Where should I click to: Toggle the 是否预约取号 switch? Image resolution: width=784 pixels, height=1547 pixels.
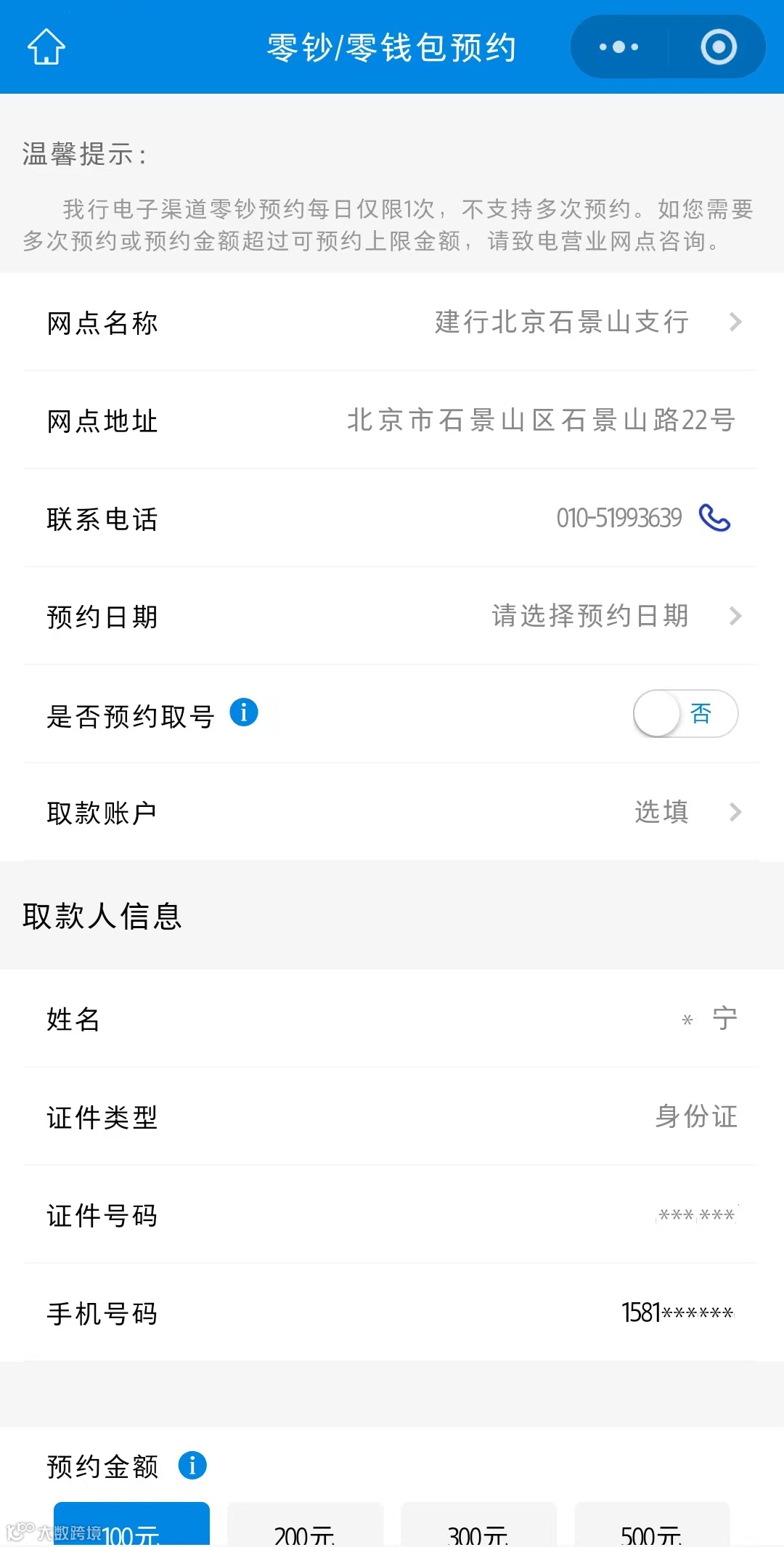685,713
